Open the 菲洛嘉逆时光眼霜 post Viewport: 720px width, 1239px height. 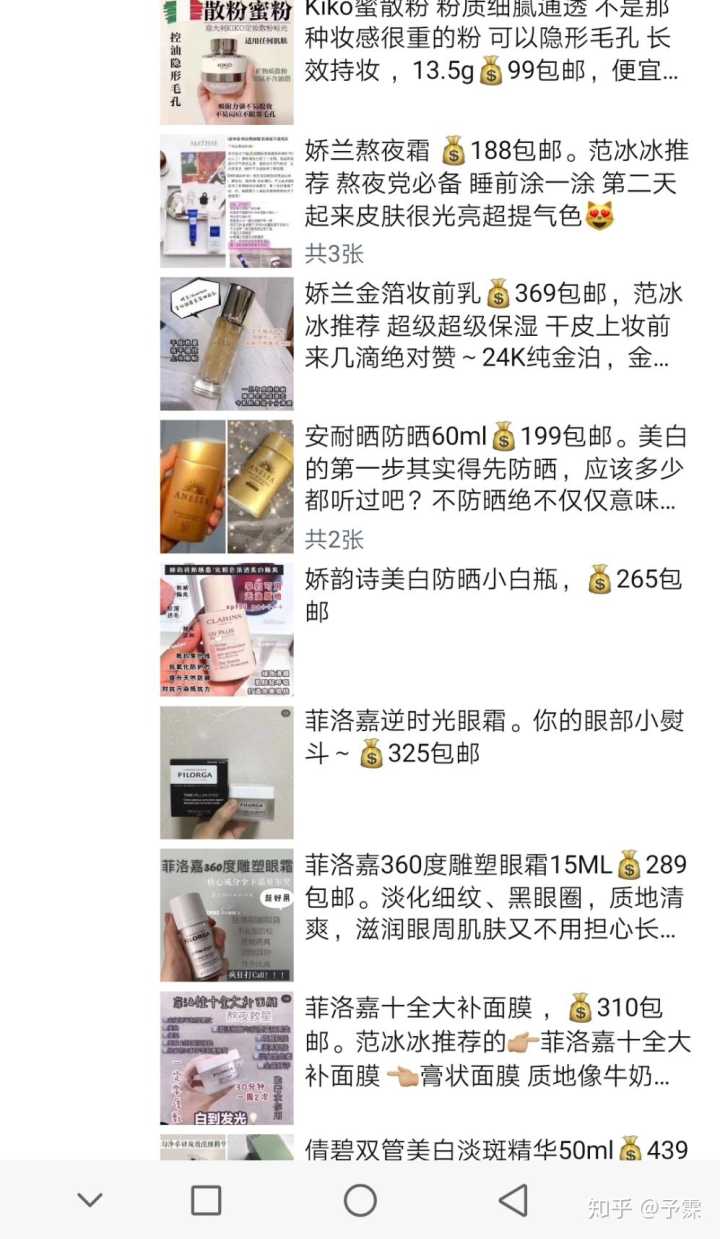pyautogui.click(x=495, y=737)
